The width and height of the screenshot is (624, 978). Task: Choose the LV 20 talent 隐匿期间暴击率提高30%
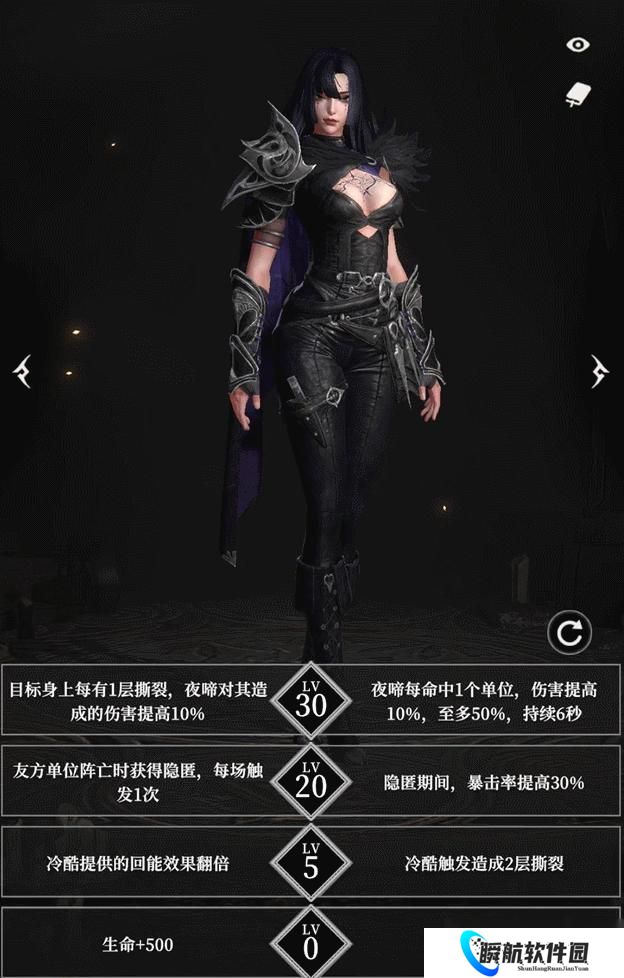(484, 783)
